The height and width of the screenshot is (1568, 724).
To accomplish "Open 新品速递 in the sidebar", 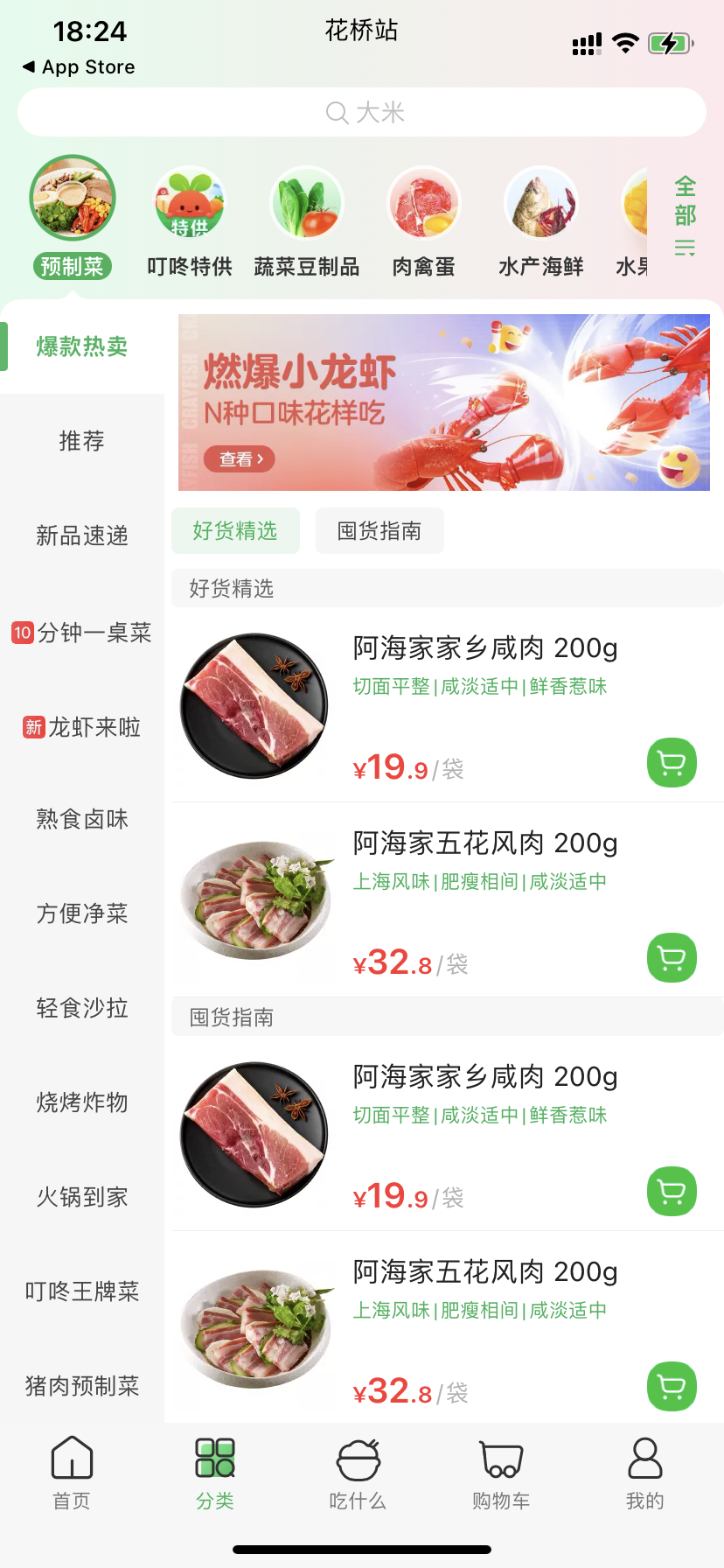I will point(82,535).
